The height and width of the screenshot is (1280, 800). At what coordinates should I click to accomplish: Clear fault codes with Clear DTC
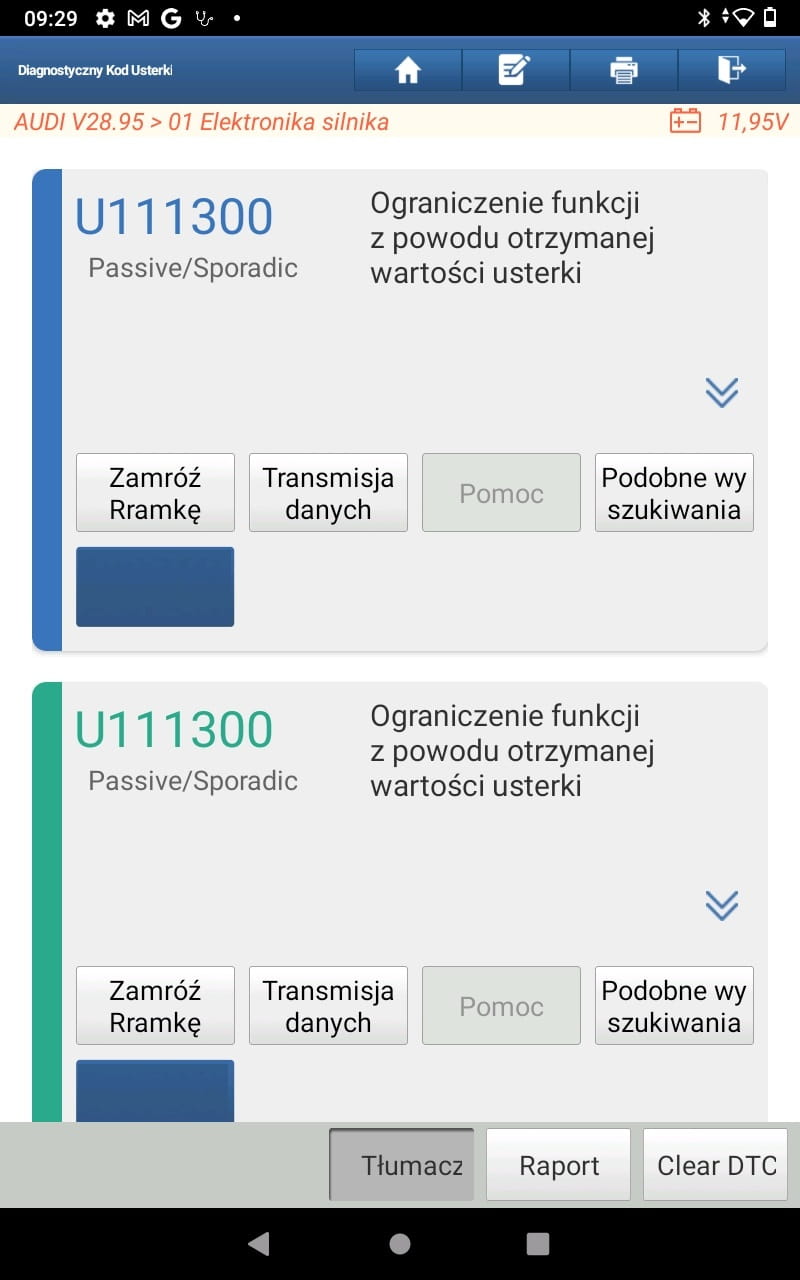pyautogui.click(x=716, y=1165)
